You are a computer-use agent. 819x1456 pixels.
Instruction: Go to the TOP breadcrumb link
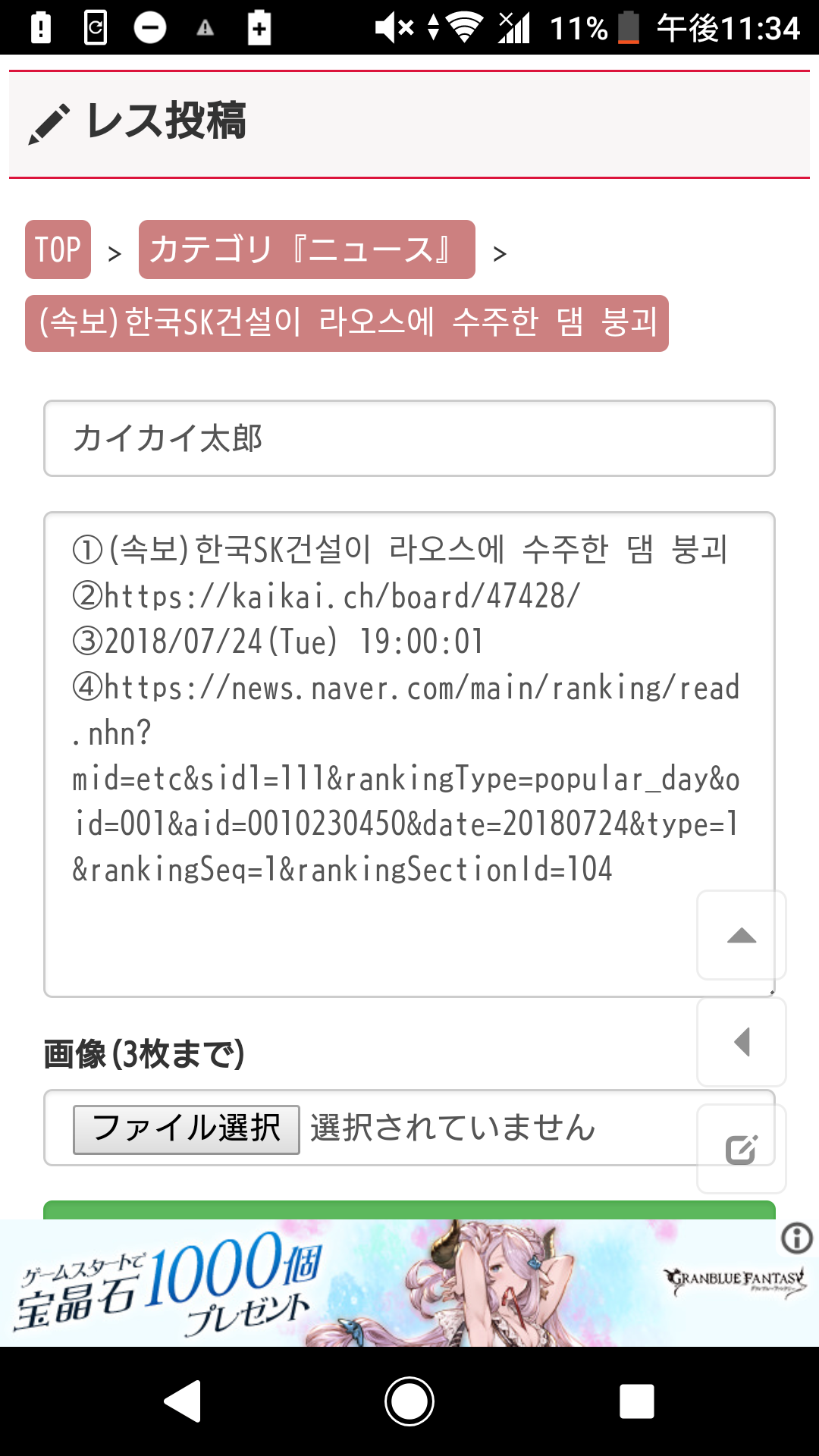(x=58, y=249)
